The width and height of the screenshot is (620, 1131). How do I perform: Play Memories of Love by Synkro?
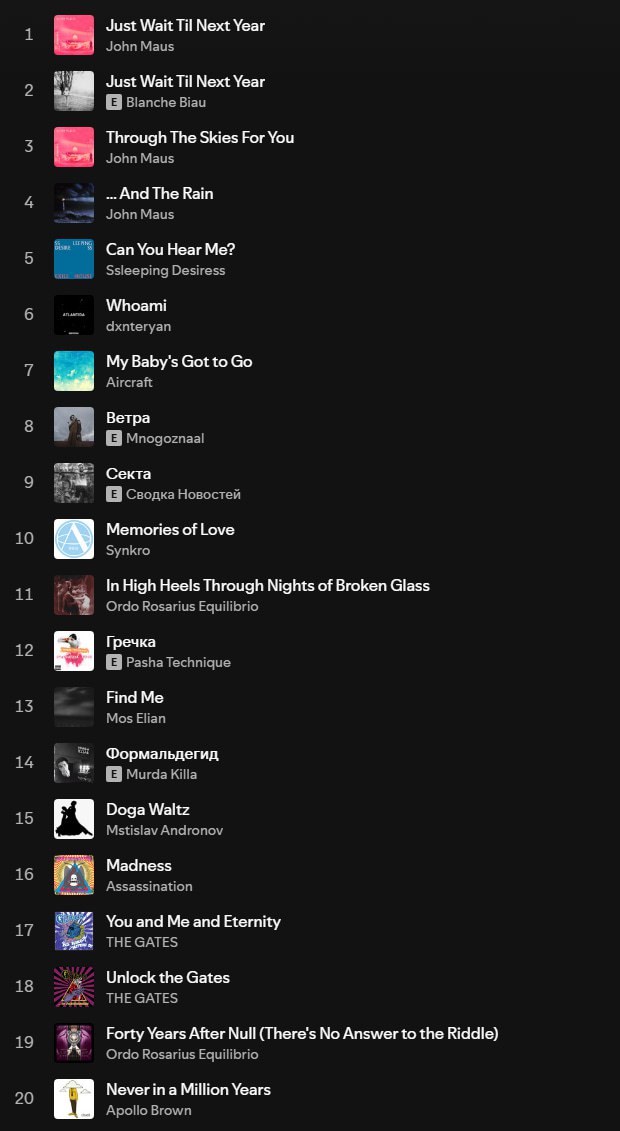click(x=170, y=529)
